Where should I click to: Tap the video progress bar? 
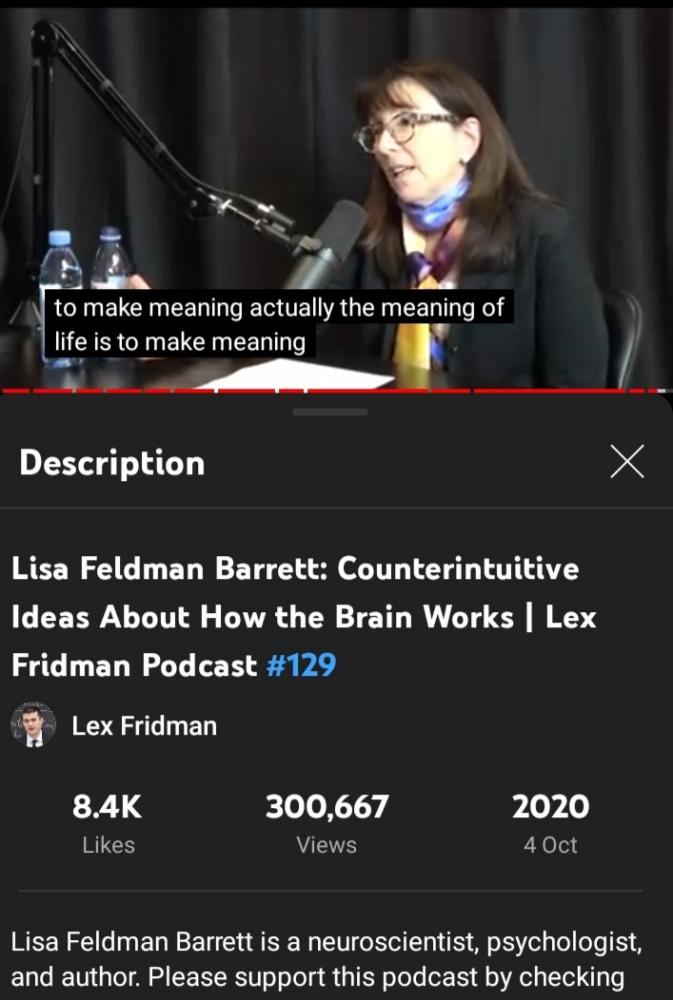pyautogui.click(x=336, y=390)
